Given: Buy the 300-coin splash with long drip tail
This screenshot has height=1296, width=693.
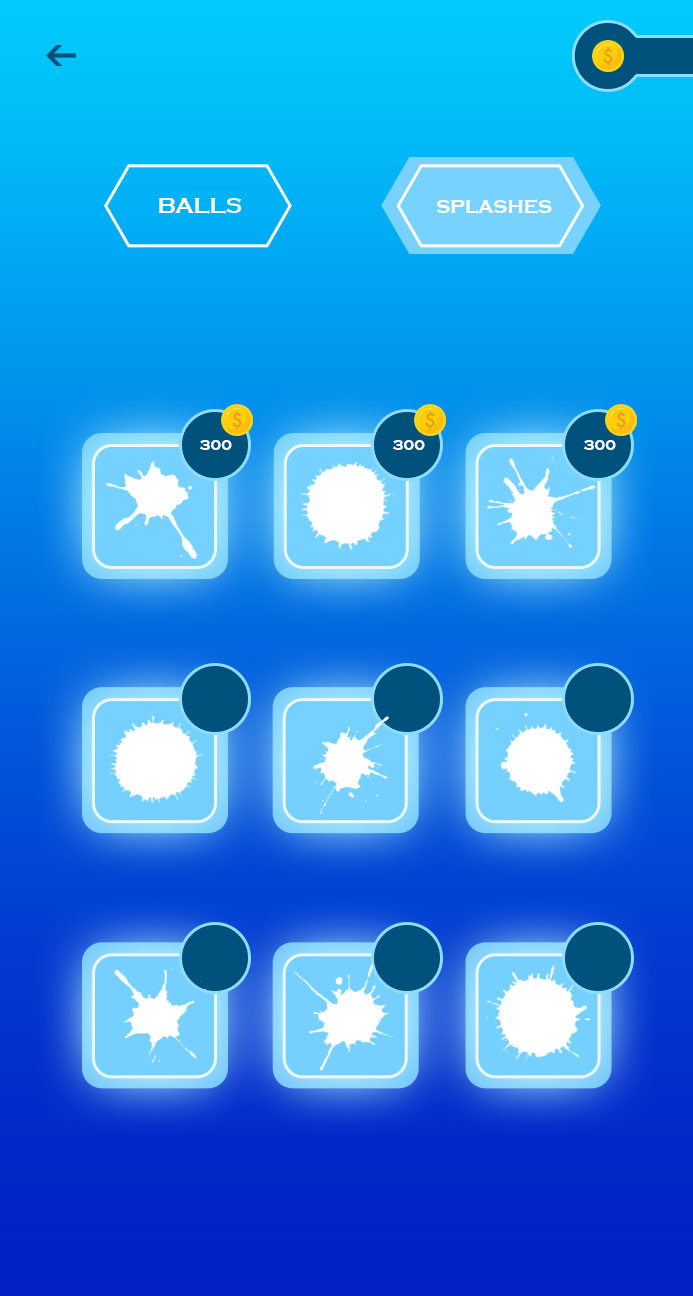Looking at the screenshot, I should [155, 506].
